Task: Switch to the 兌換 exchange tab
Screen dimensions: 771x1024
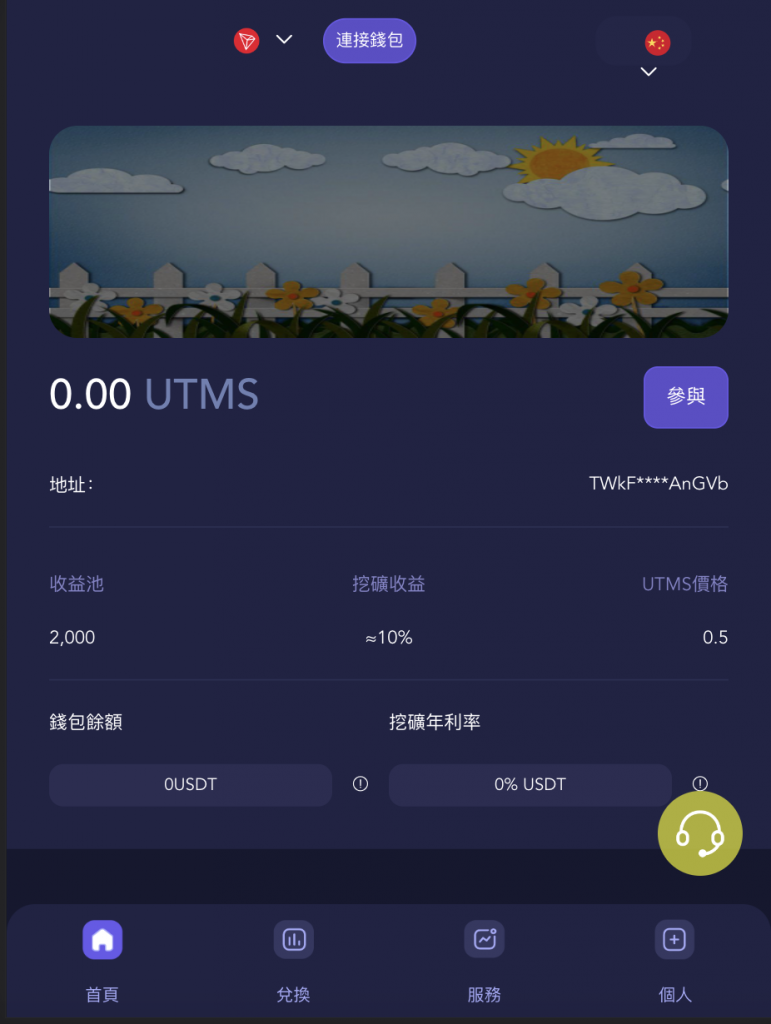Action: tap(293, 960)
